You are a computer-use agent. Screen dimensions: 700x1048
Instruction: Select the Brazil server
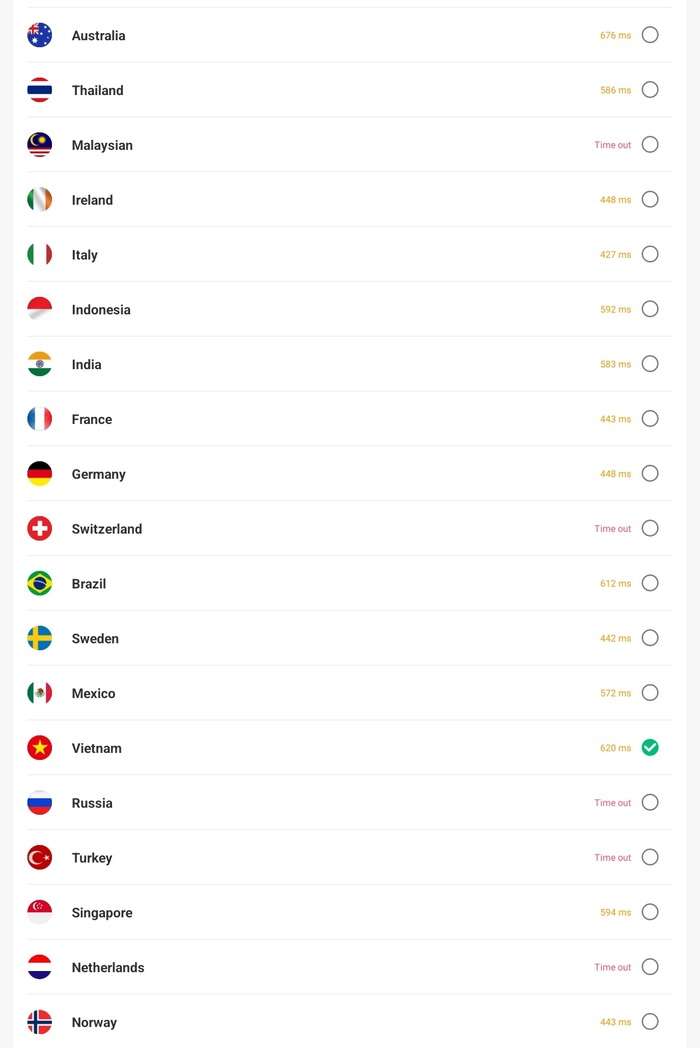click(x=650, y=583)
